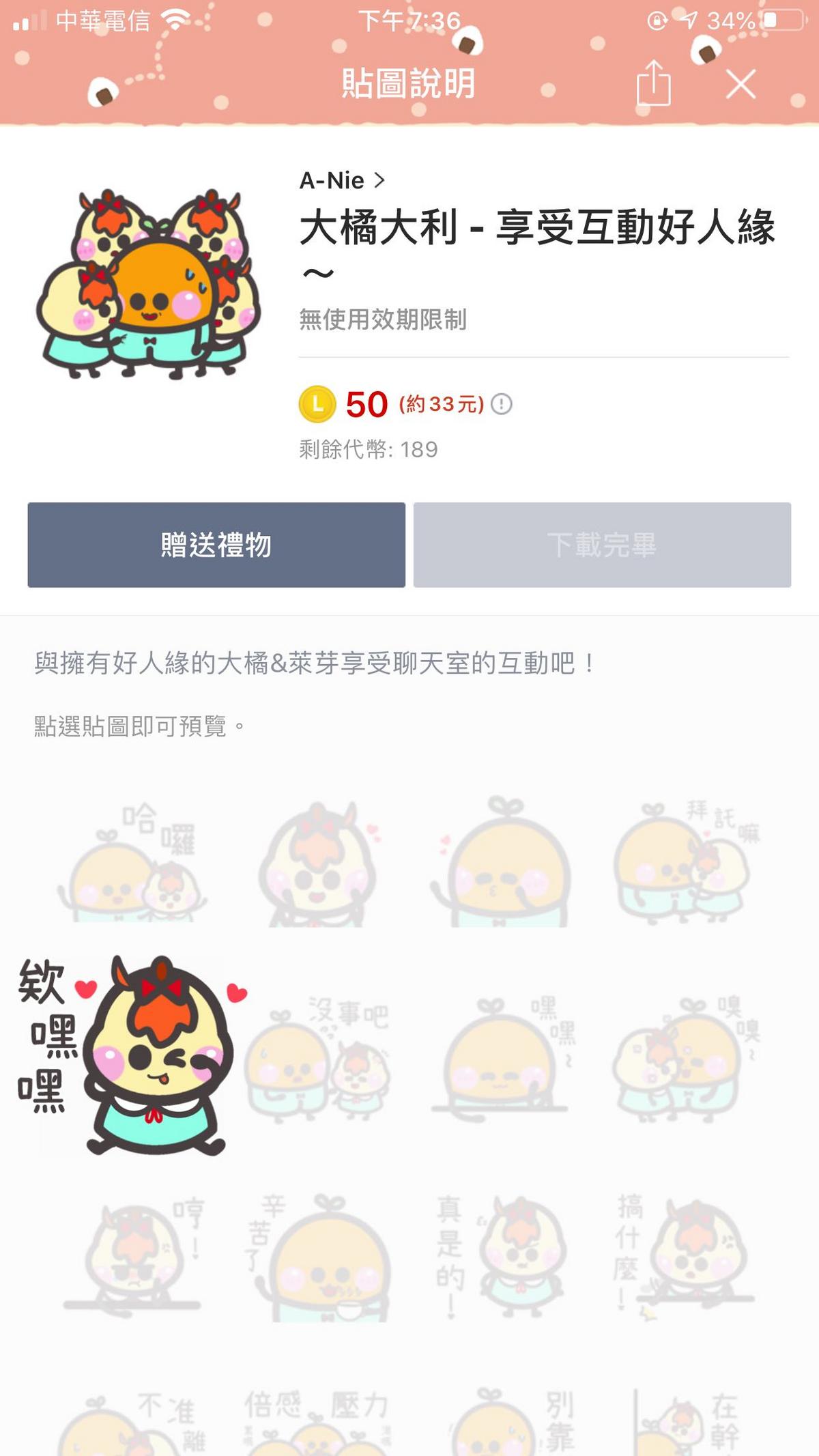This screenshot has height=1456, width=819.
Task: Open creator A-Nie's page
Action: (342, 180)
